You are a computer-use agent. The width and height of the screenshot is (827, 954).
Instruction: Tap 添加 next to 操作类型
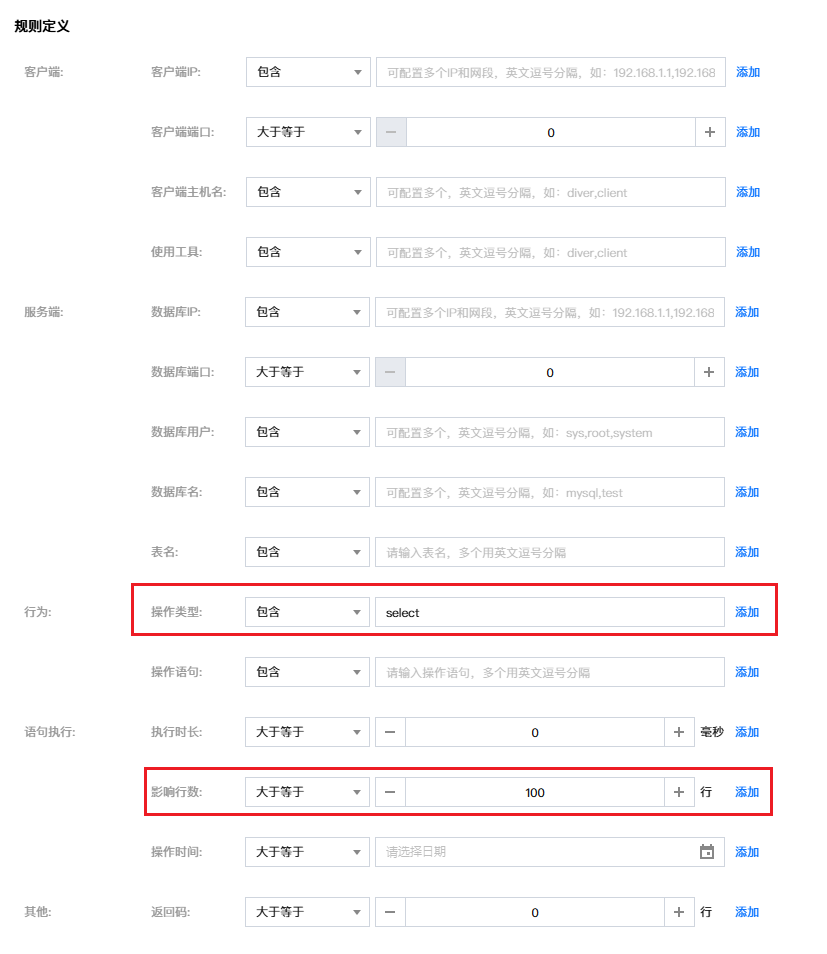point(747,612)
